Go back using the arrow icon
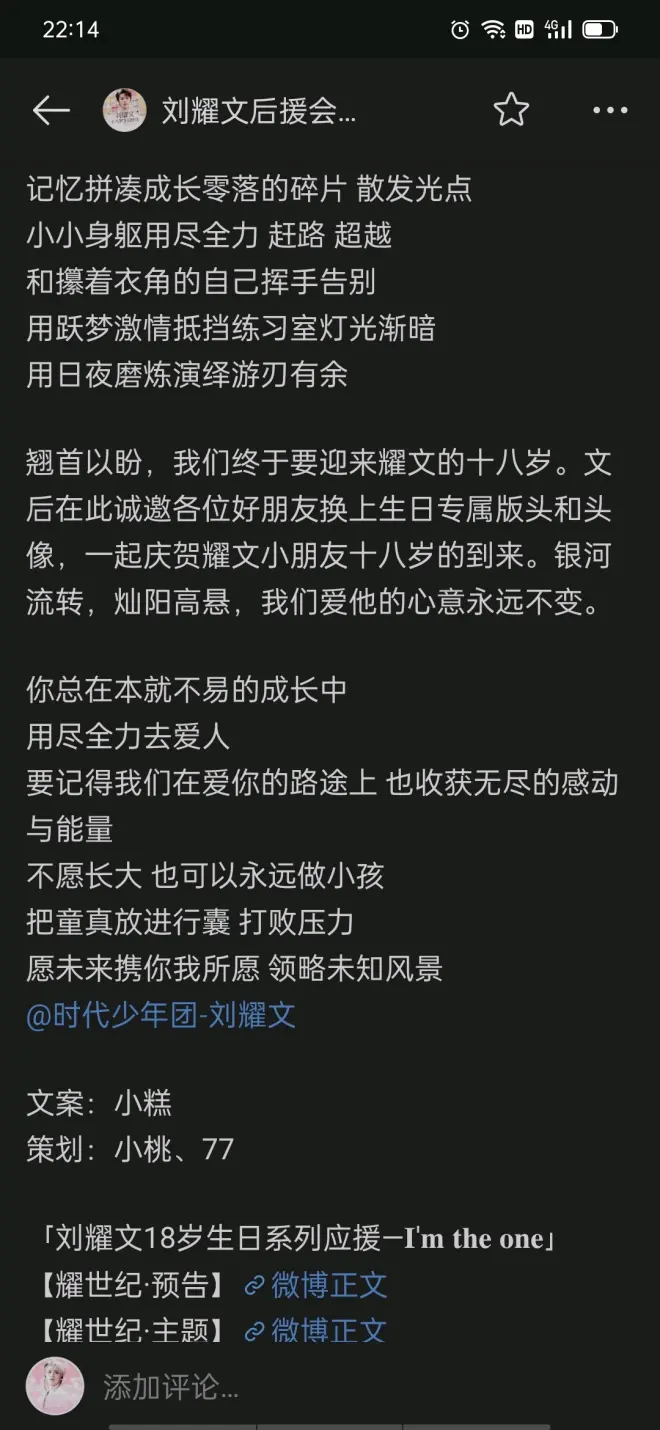 tap(51, 111)
